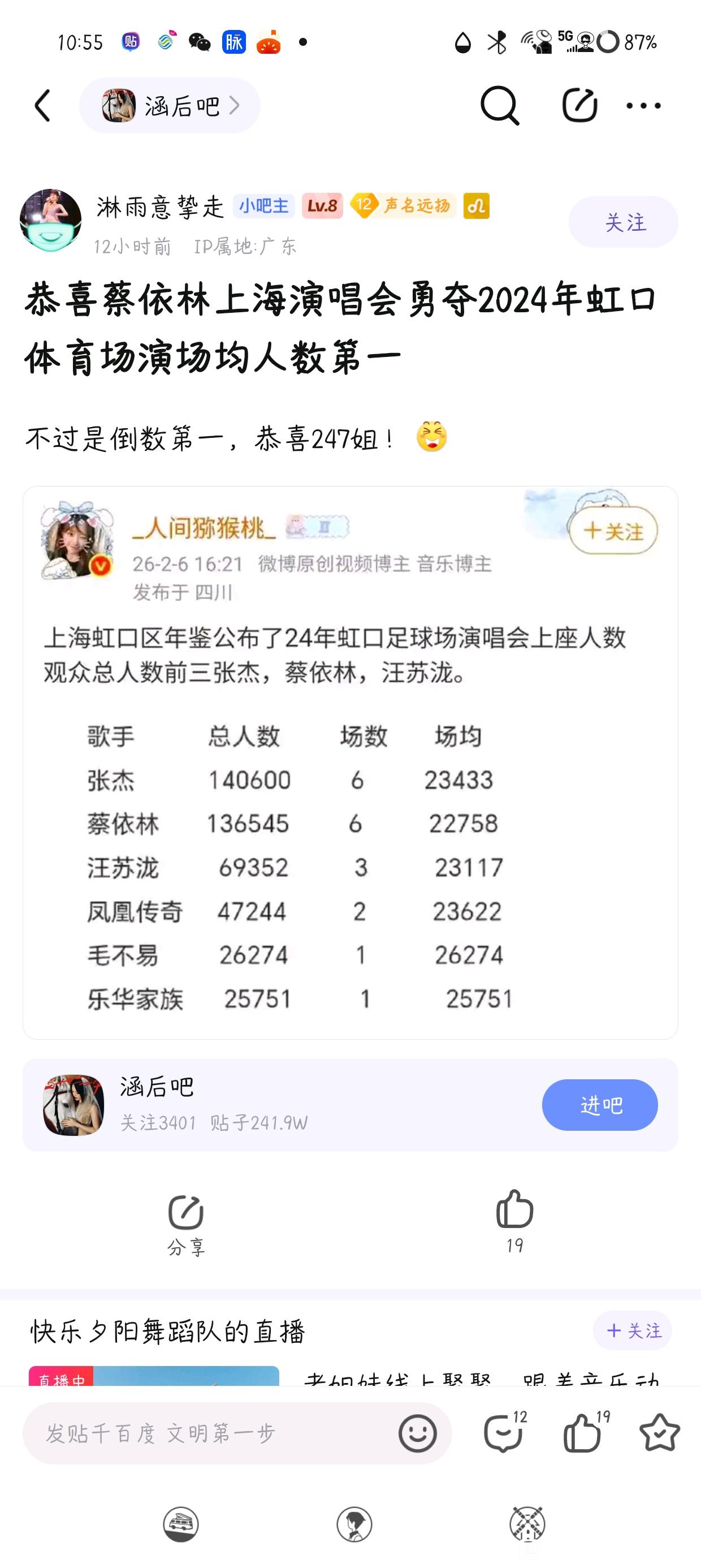Open the 涵后吧 forum chip
Image resolution: width=701 pixels, height=1568 pixels.
tap(170, 106)
